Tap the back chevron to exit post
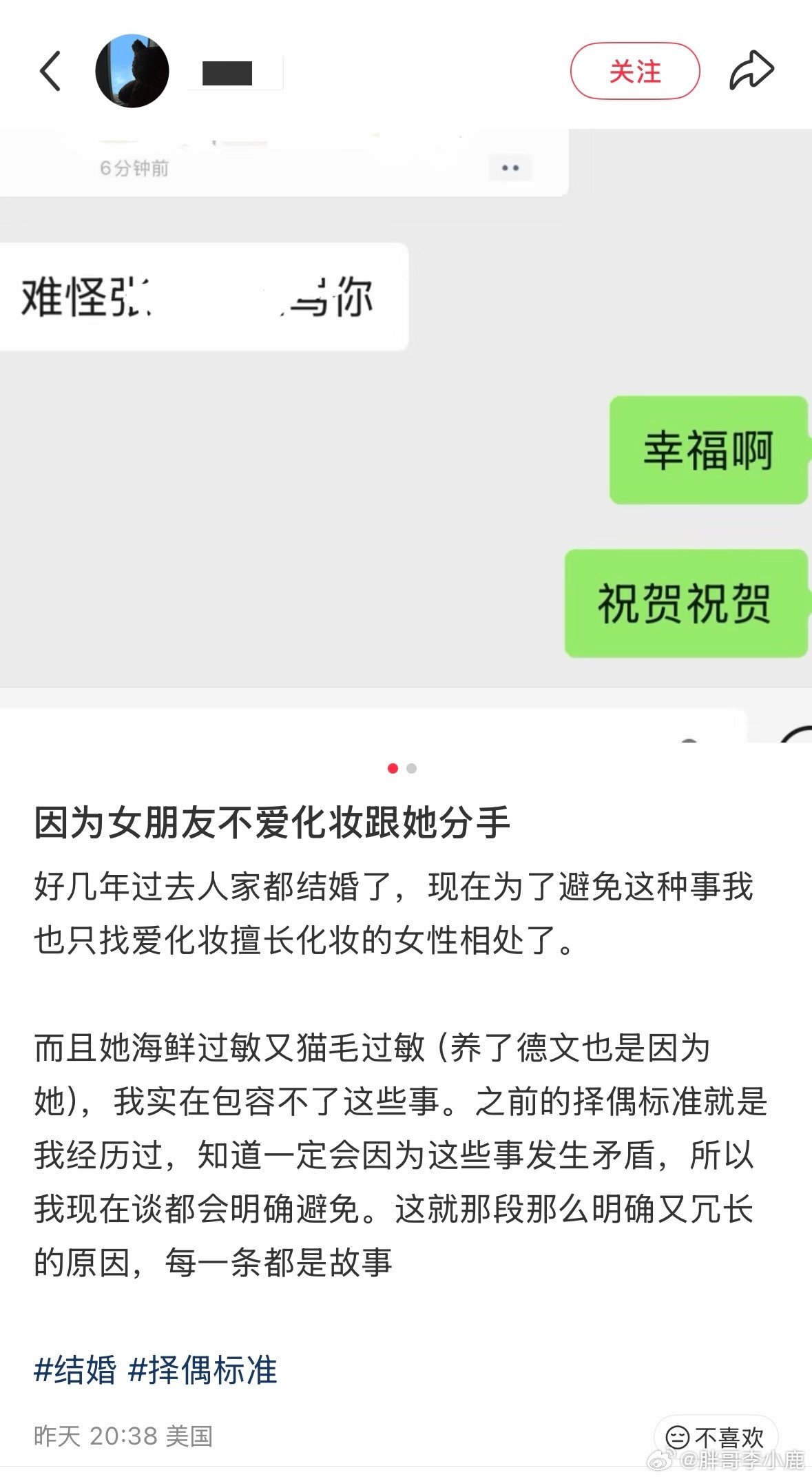Screen dimensions: 812x1479 click(x=50, y=69)
